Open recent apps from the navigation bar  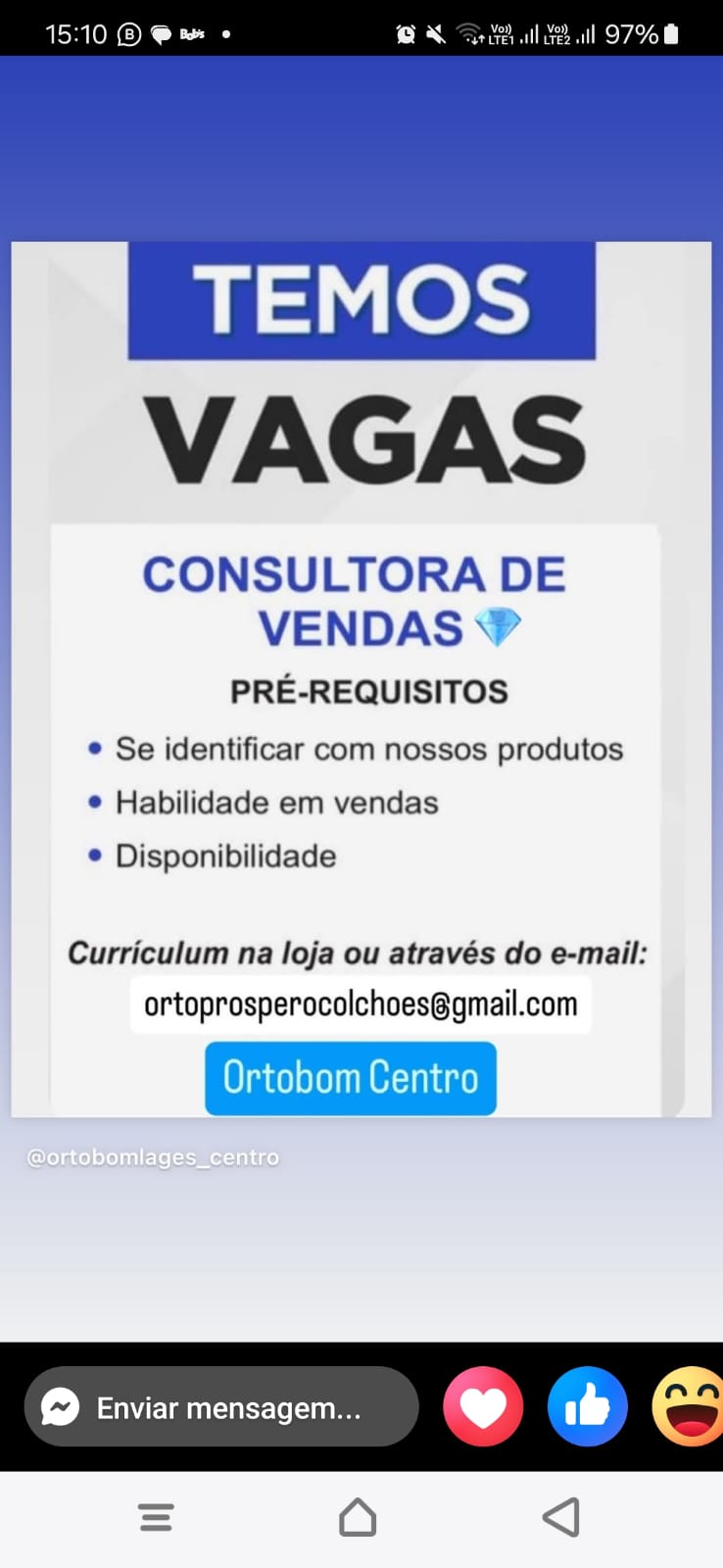coord(157,1517)
